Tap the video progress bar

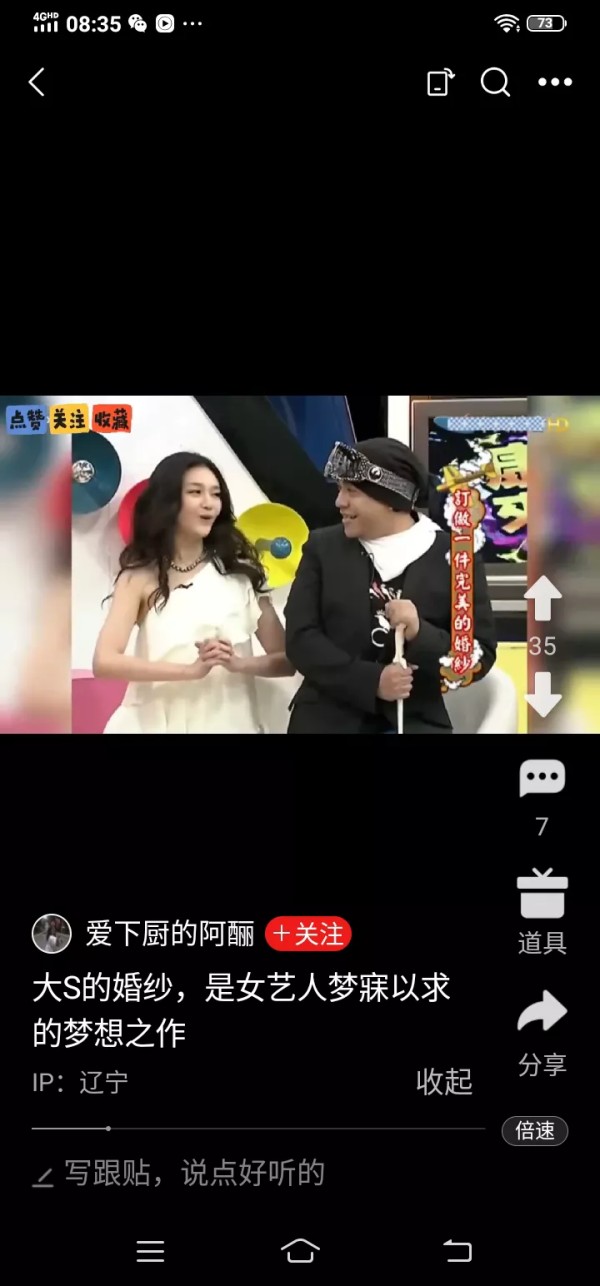coord(258,1128)
